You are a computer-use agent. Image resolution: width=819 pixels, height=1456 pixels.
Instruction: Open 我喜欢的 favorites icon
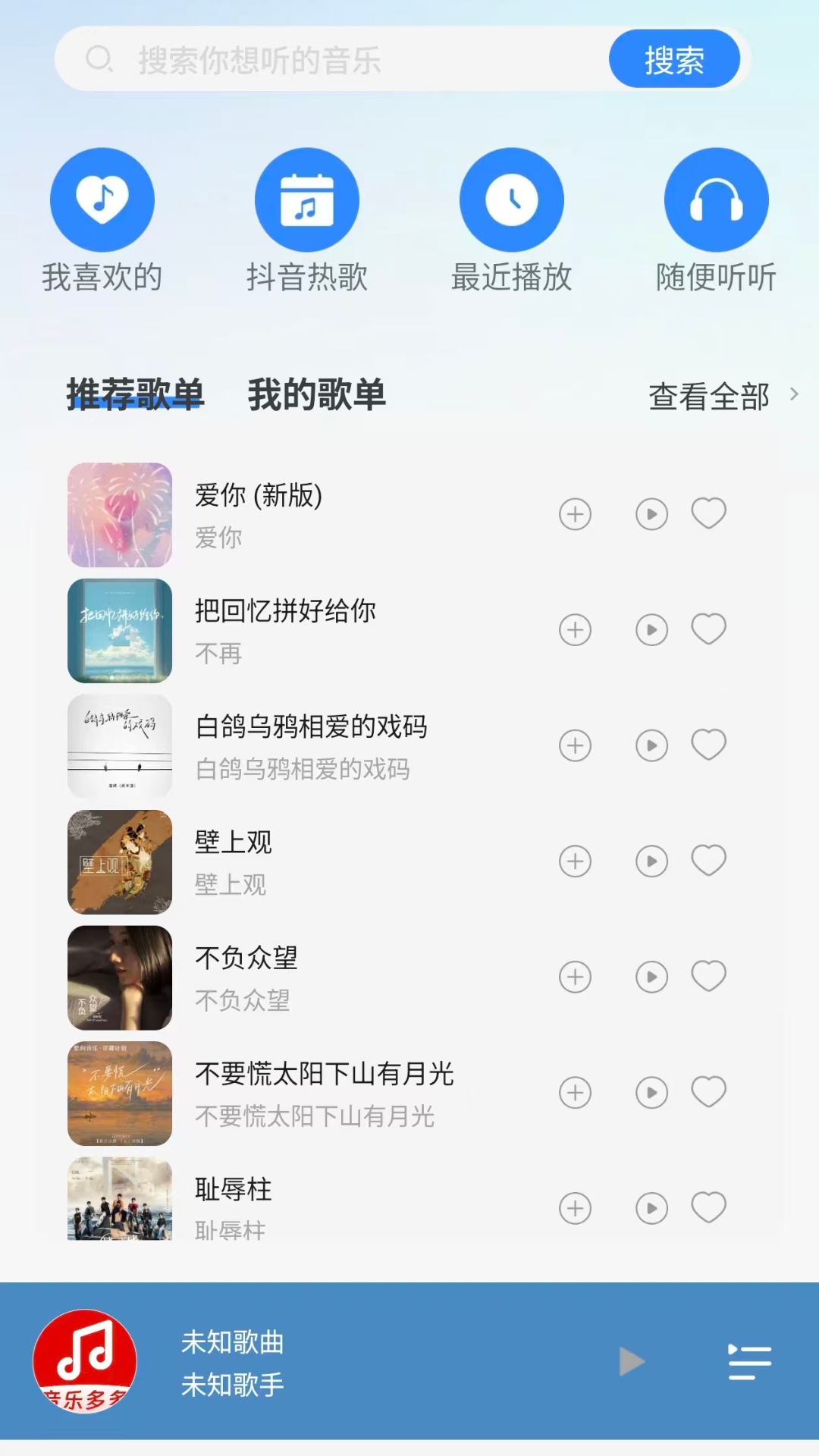tap(102, 199)
